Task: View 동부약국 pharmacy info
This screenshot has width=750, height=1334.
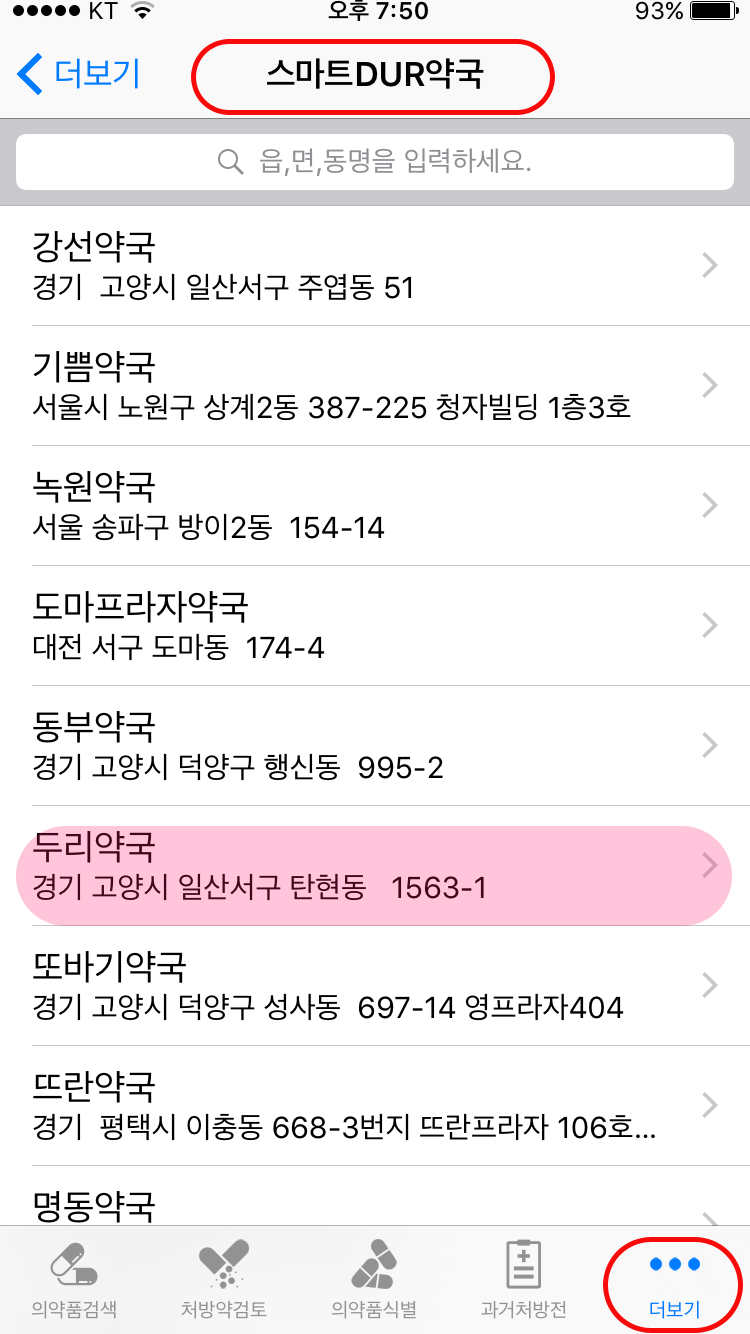Action: (375, 746)
